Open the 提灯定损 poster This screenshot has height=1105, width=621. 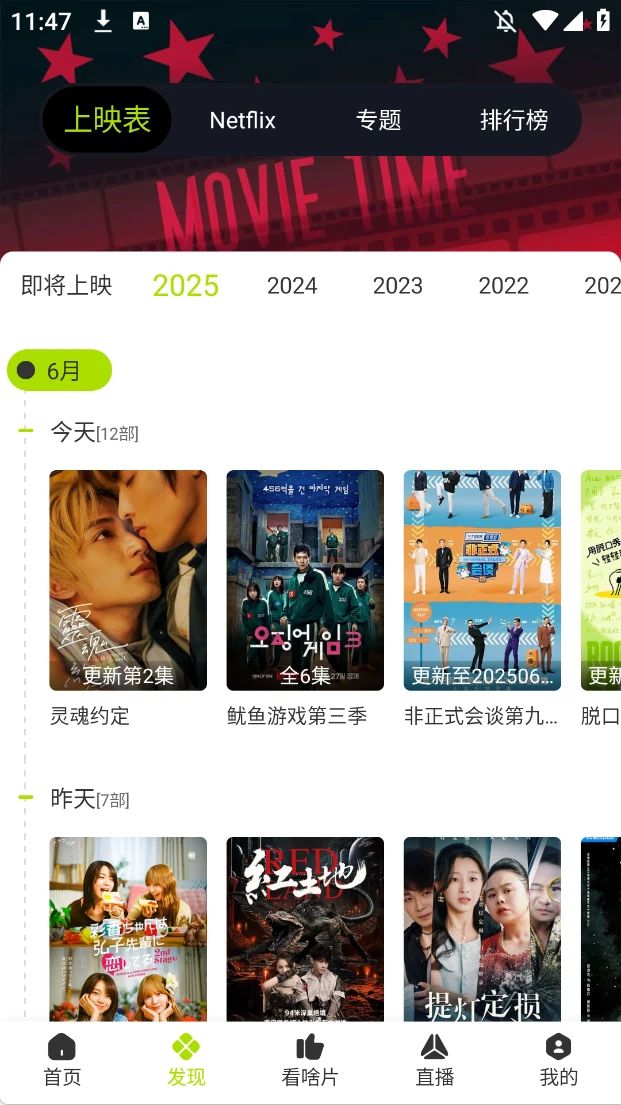click(x=482, y=928)
